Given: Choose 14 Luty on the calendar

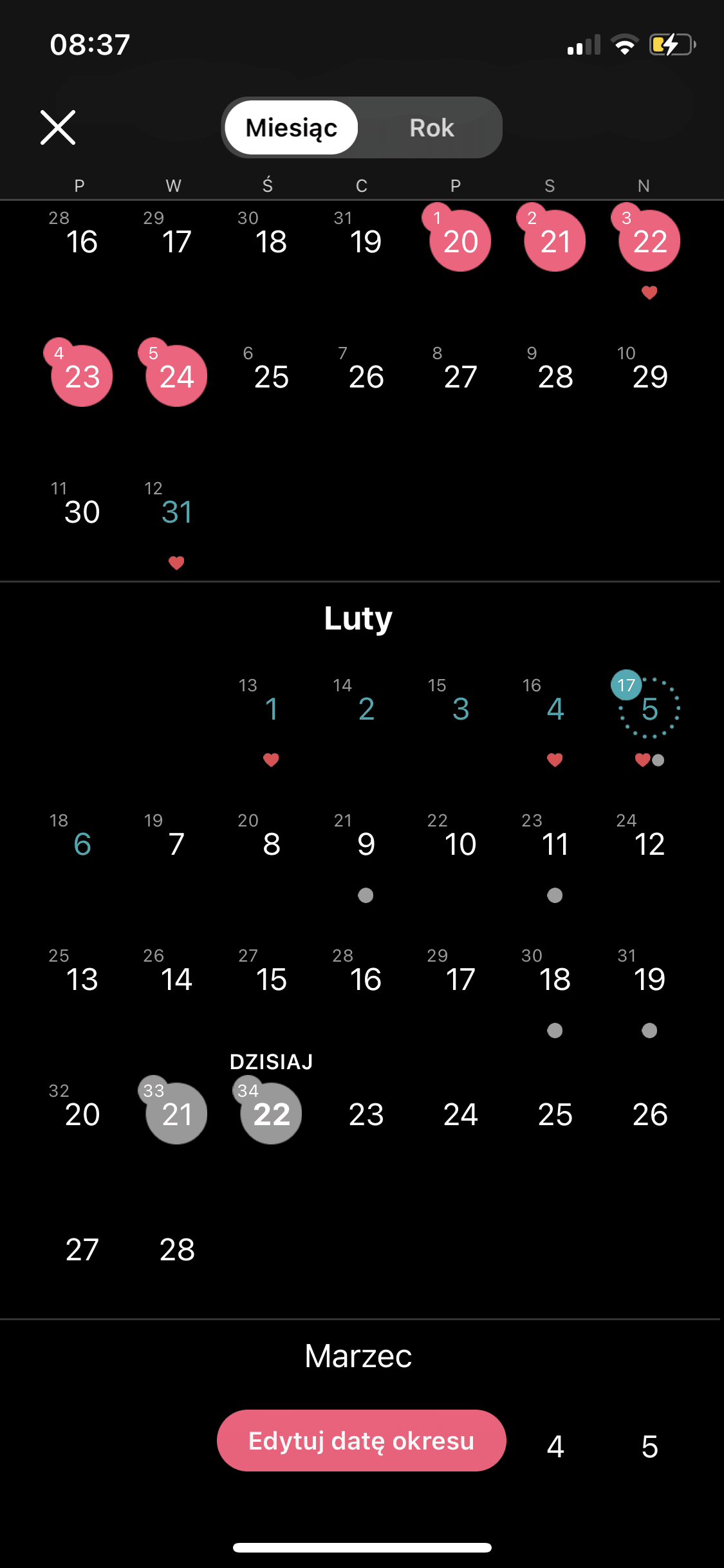Looking at the screenshot, I should click(176, 980).
